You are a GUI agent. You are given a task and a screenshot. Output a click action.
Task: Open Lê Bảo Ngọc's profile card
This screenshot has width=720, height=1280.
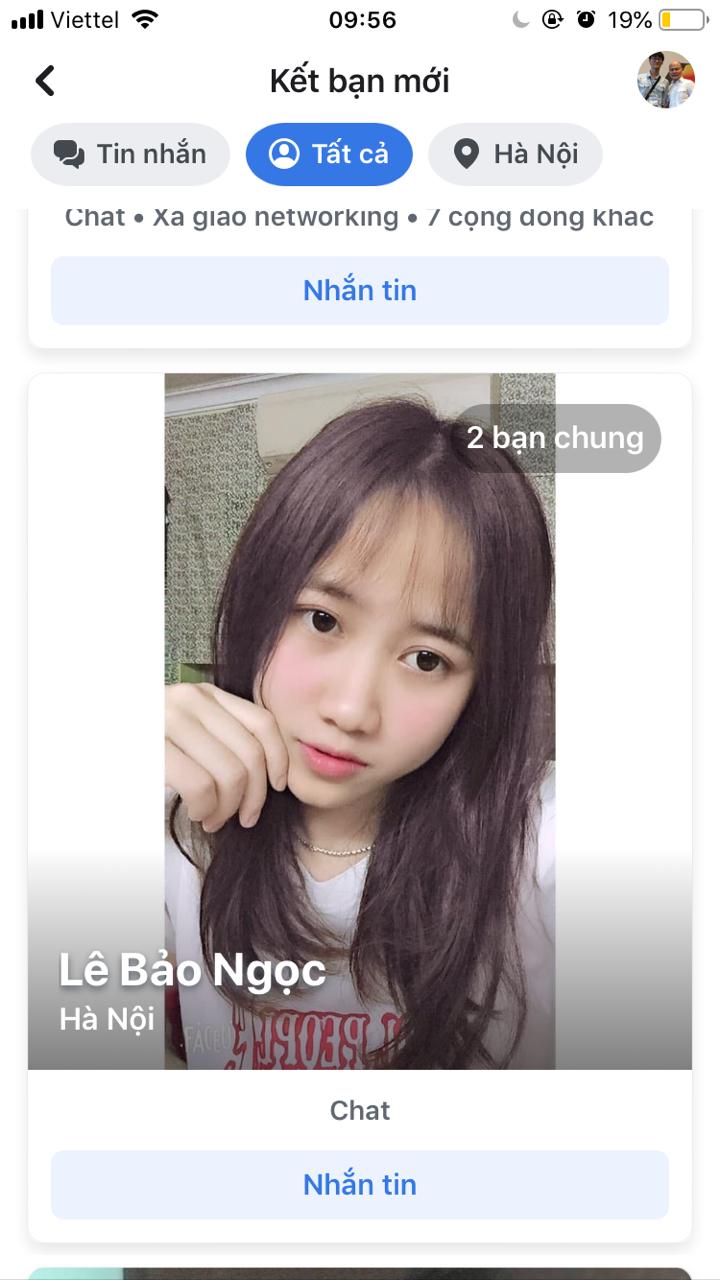click(360, 720)
